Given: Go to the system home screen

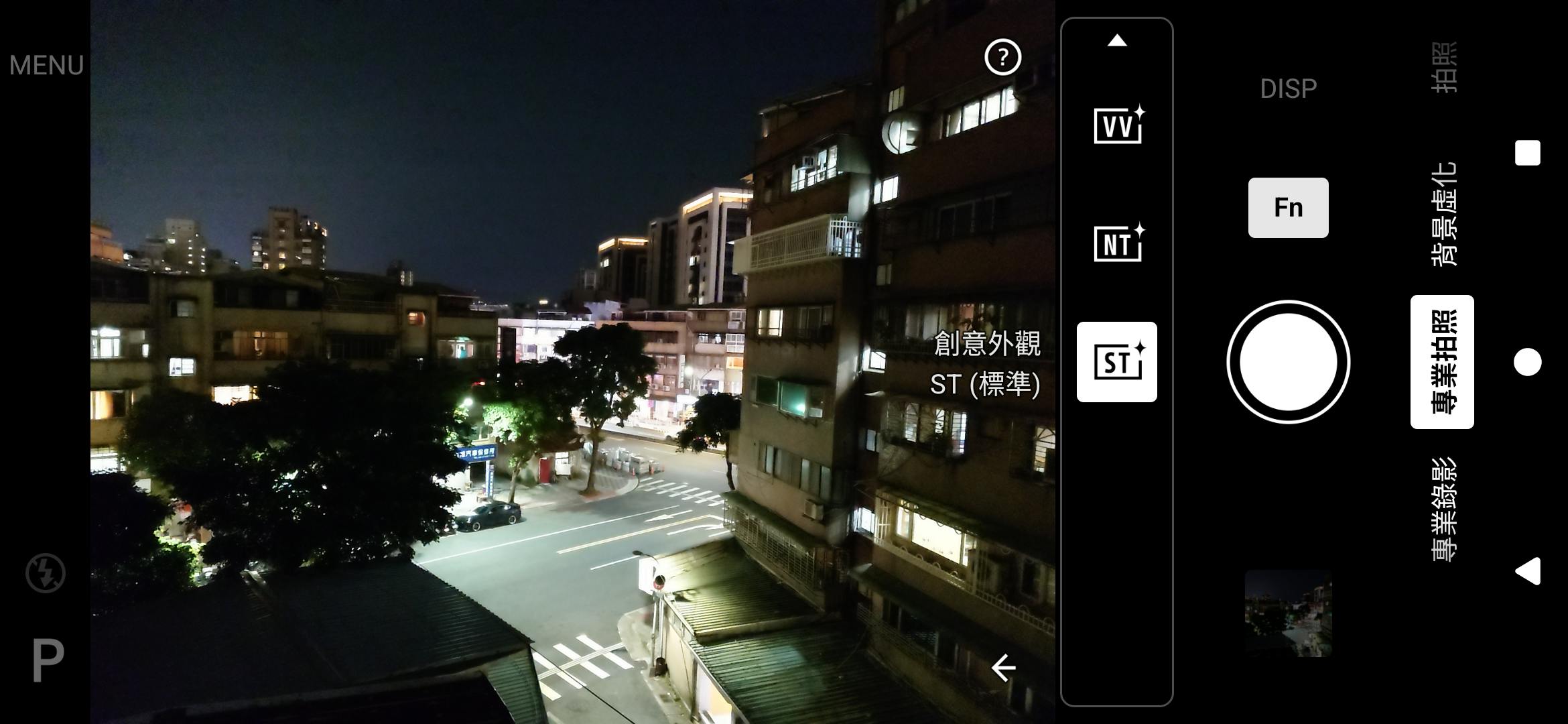Looking at the screenshot, I should point(1527,362).
